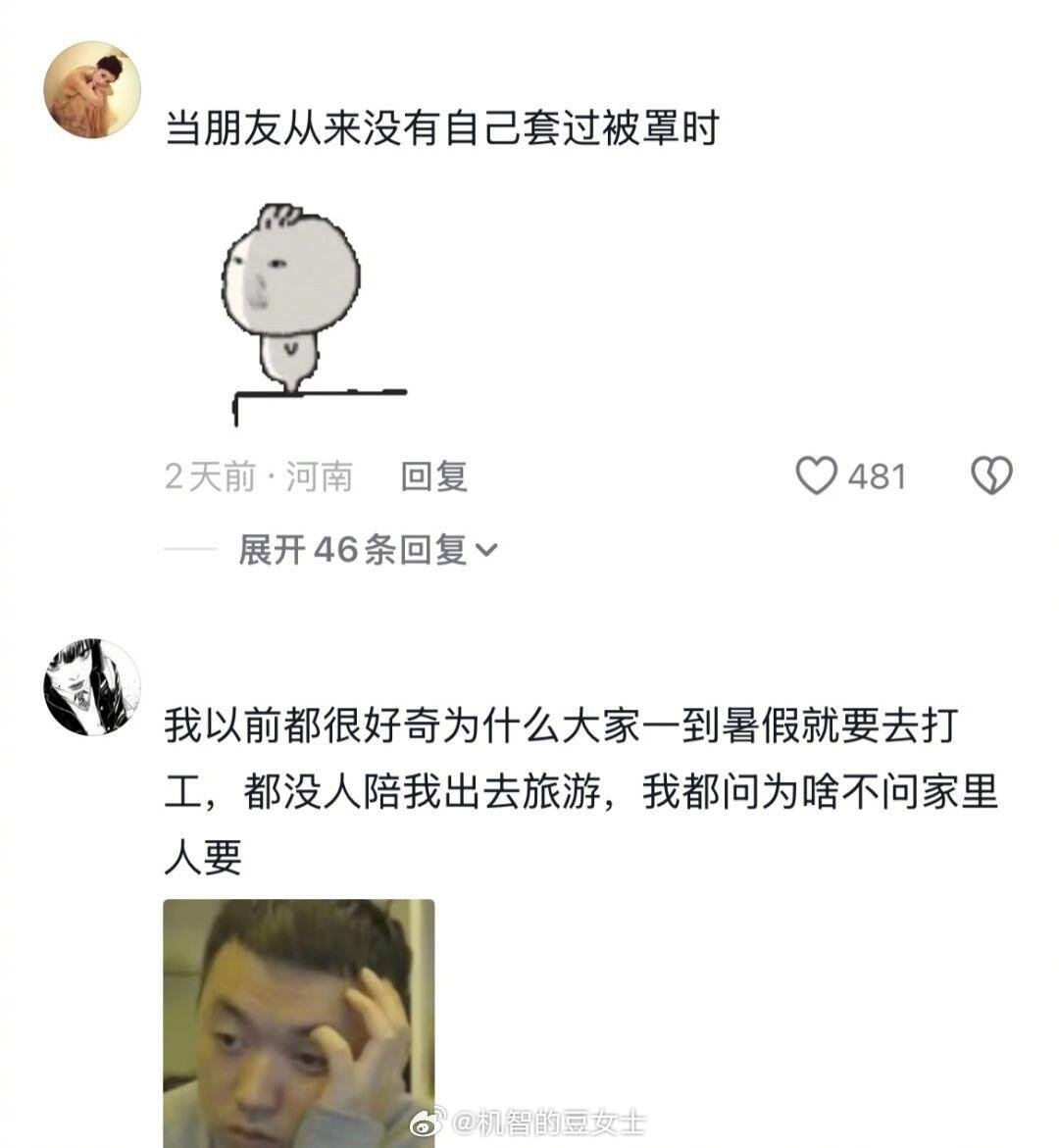
Task: Open the first commenter's profile avatar
Action: (91, 83)
